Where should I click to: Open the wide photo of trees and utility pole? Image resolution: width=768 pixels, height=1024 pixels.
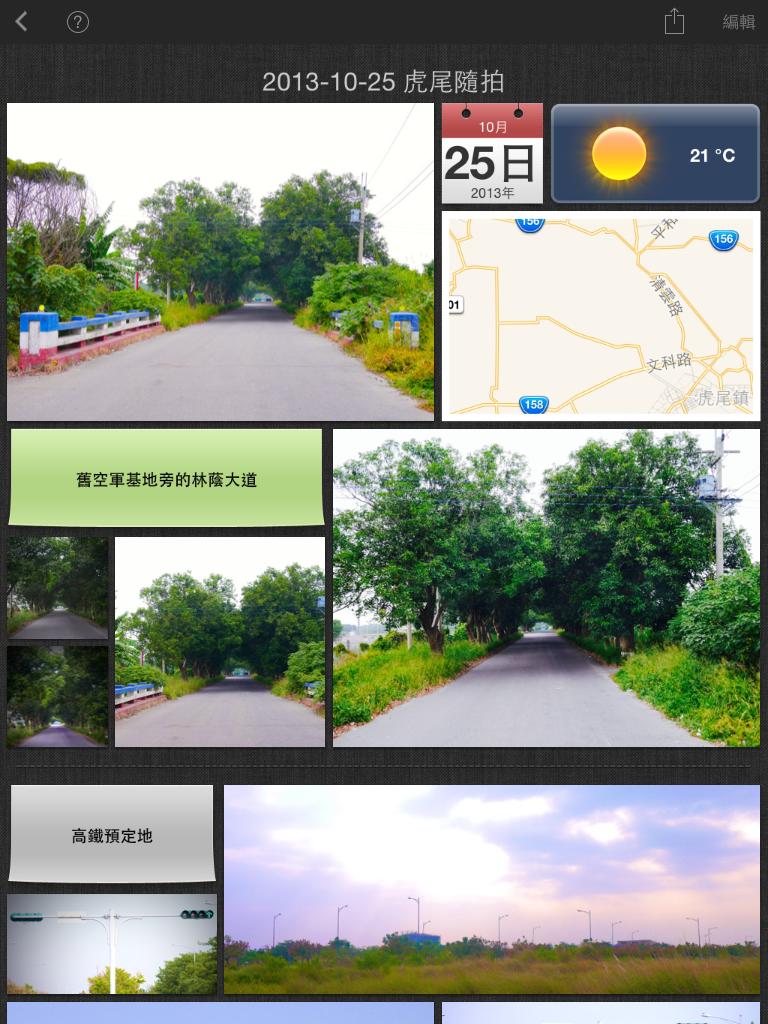click(x=546, y=588)
